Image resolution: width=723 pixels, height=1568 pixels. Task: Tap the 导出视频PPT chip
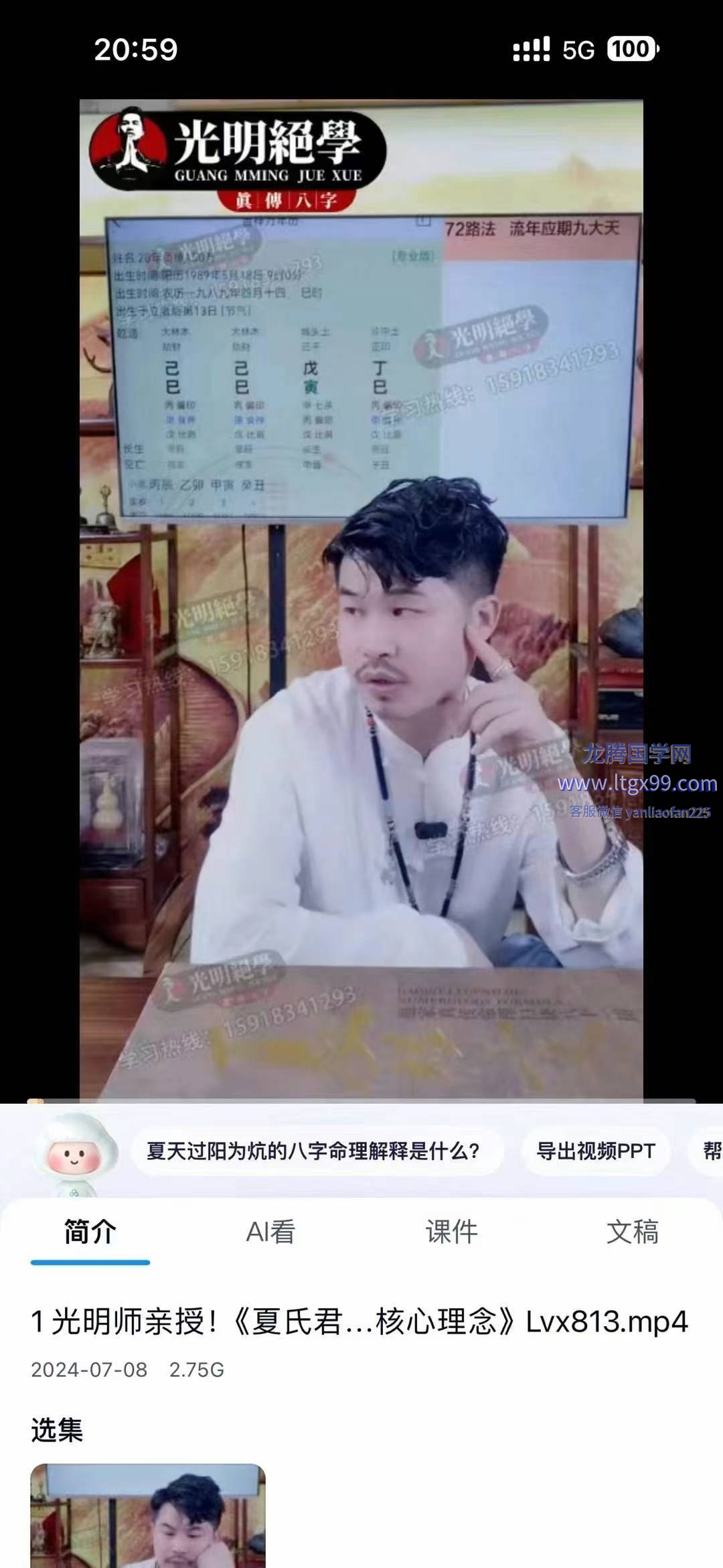coord(595,1151)
